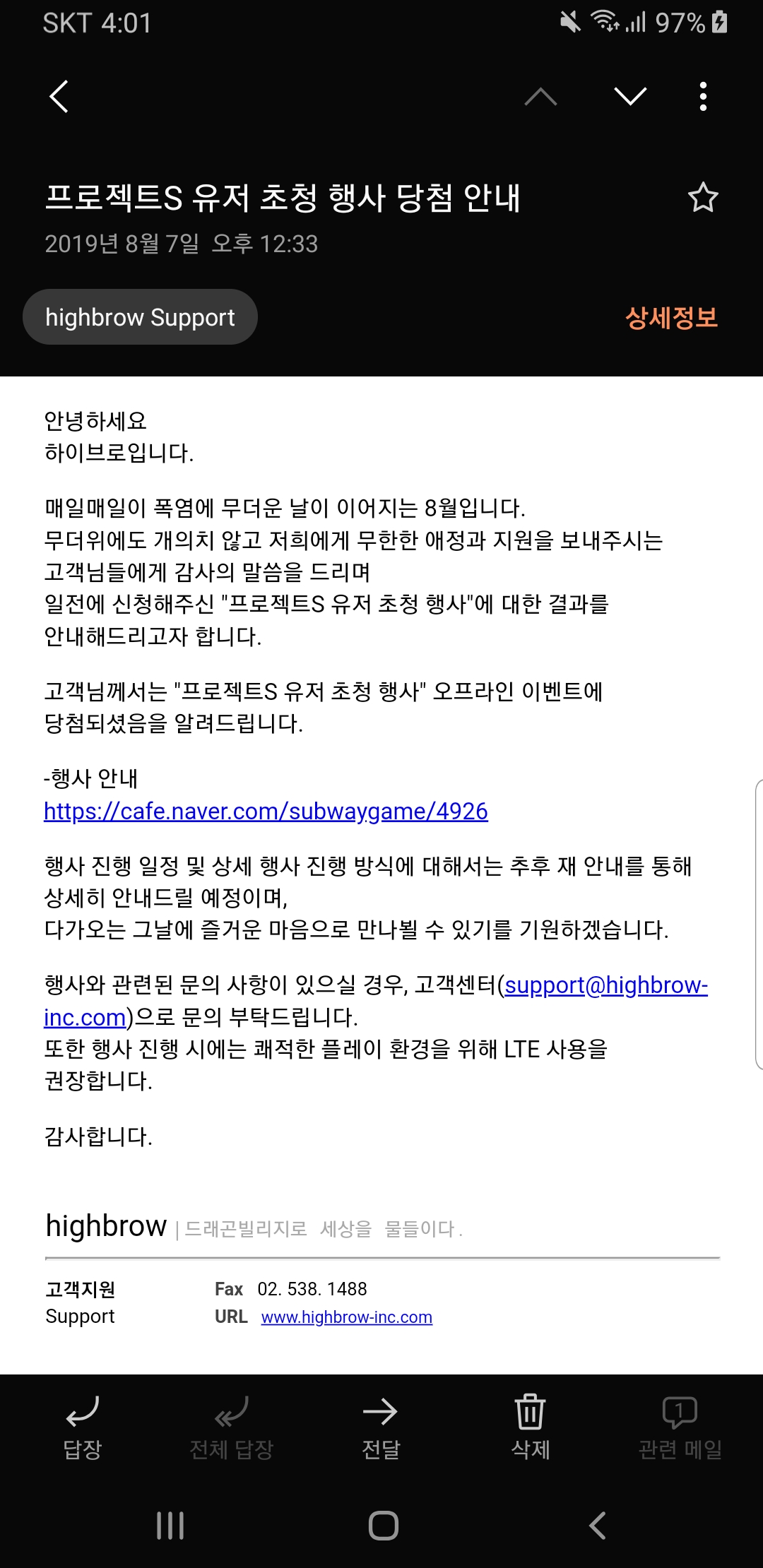Tap the support@highbrow-inc.com email link
Viewport: 763px width, 1568px height.
[x=605, y=985]
